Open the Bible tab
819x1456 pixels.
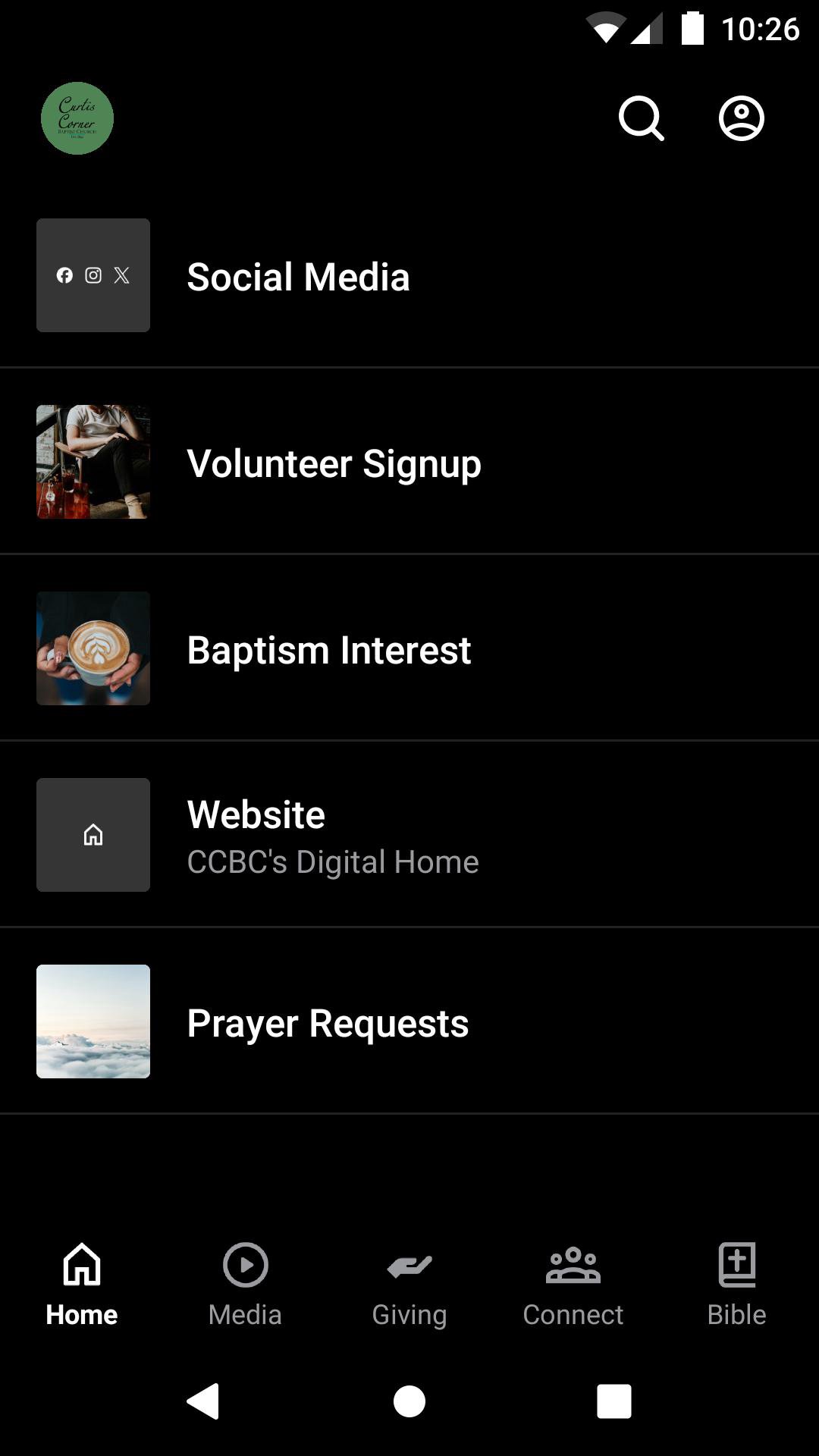click(x=736, y=1285)
